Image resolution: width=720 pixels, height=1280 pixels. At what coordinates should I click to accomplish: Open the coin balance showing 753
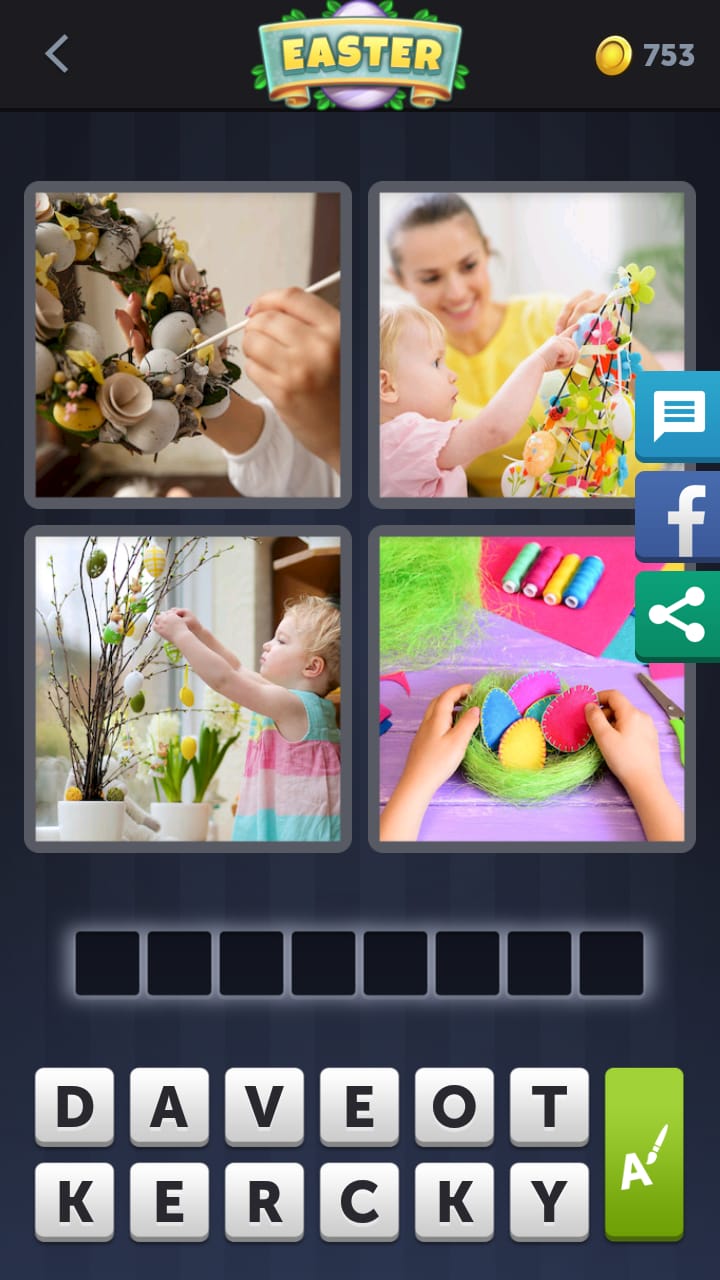tap(645, 55)
